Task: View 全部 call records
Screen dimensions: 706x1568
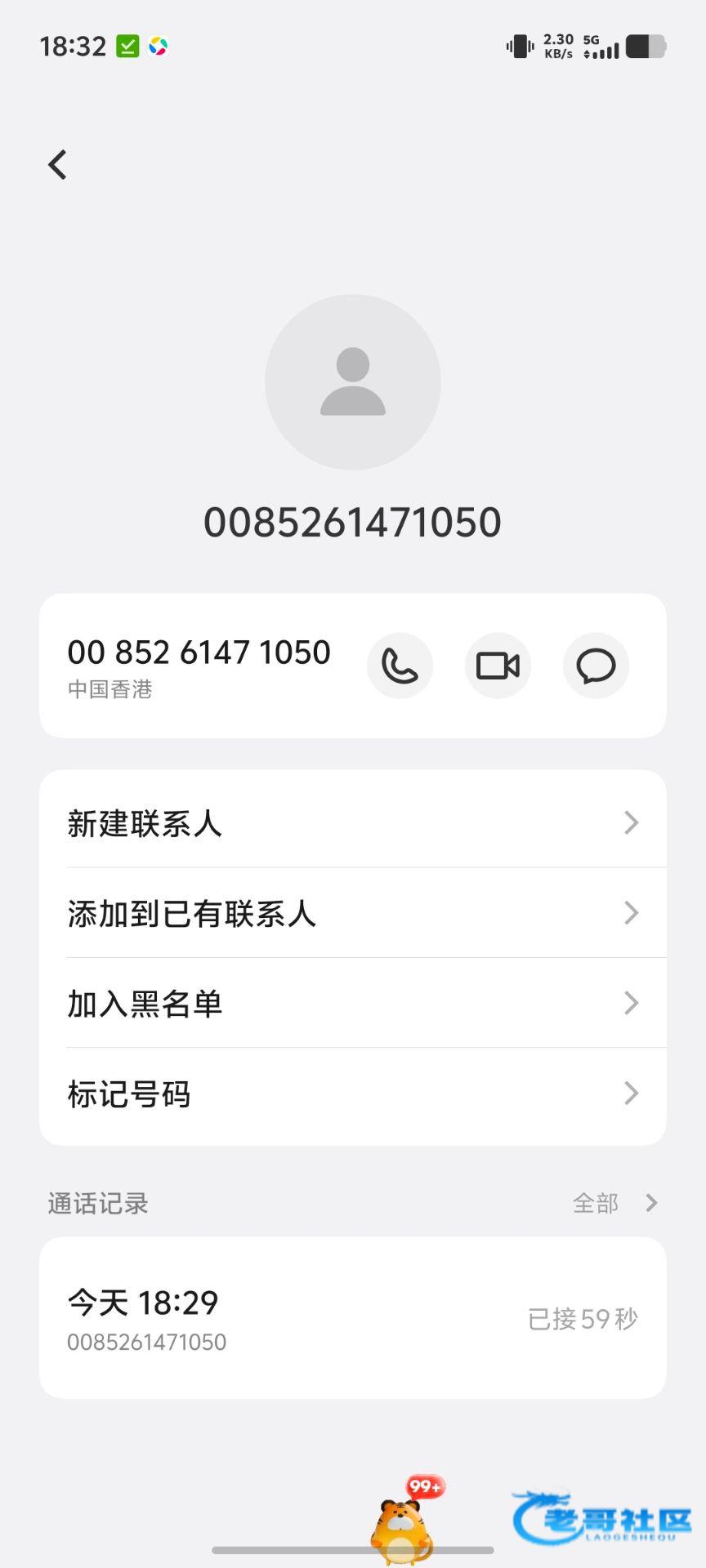Action: [x=614, y=1203]
